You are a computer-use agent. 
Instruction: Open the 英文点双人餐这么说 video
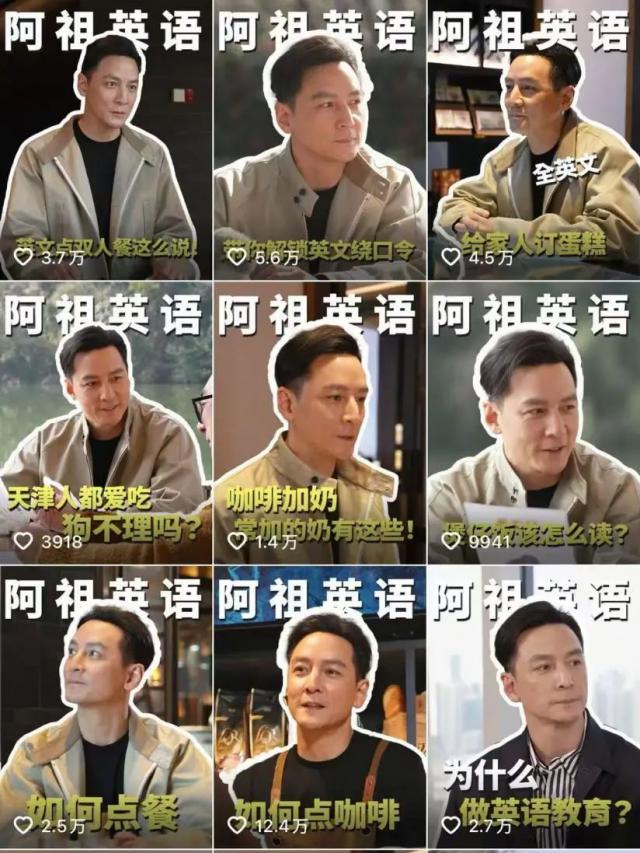[x=105, y=150]
